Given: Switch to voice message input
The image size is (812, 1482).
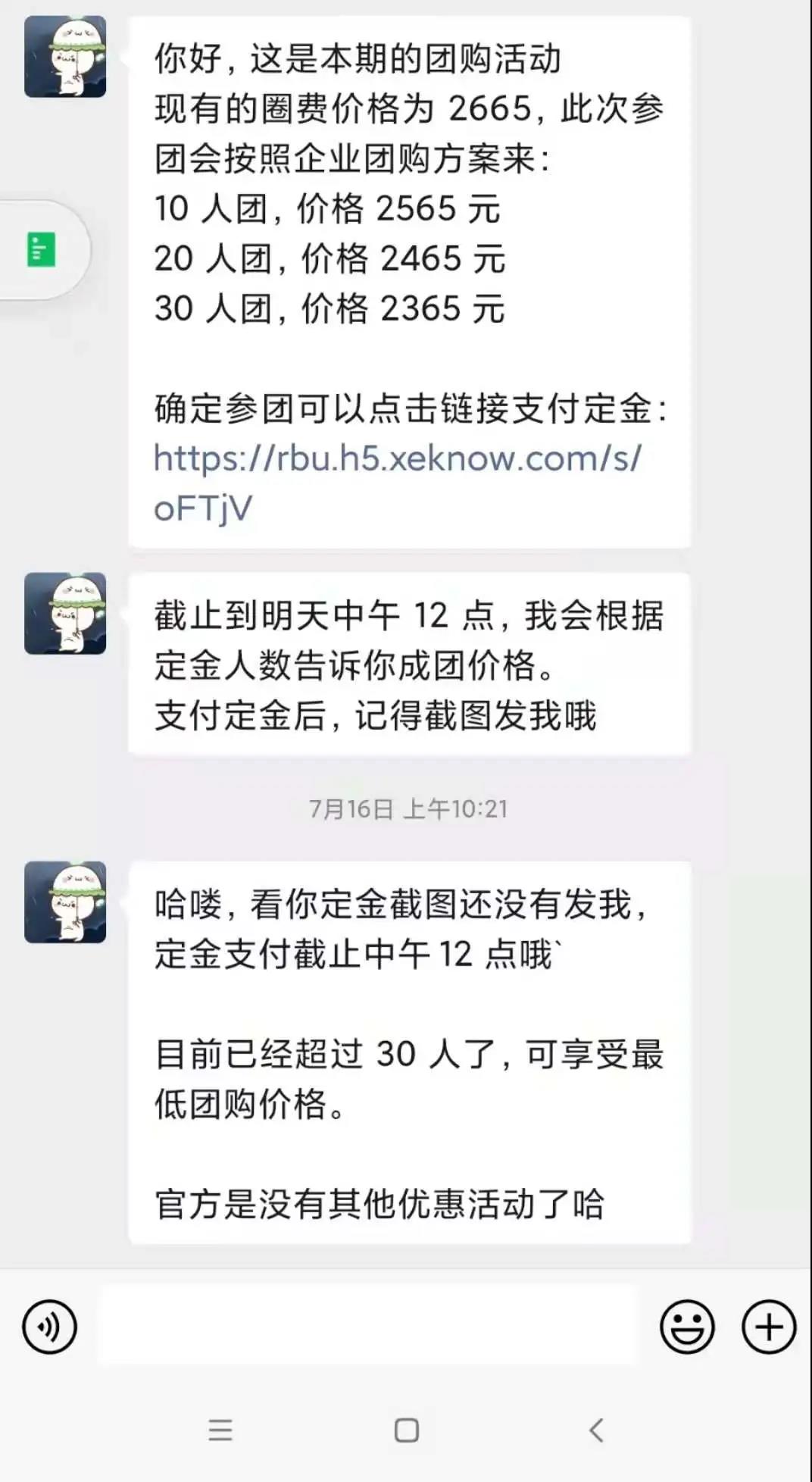Looking at the screenshot, I should pyautogui.click(x=49, y=1327).
